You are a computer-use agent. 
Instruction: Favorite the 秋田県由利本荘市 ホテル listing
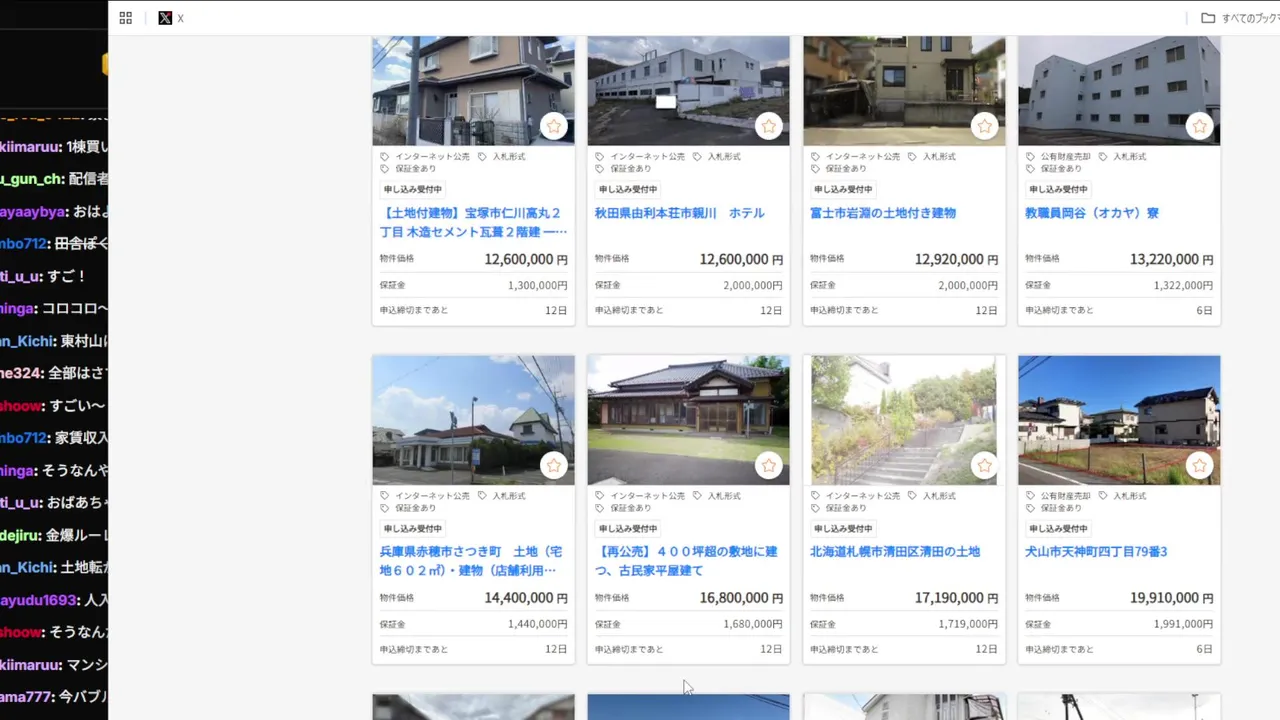768,126
